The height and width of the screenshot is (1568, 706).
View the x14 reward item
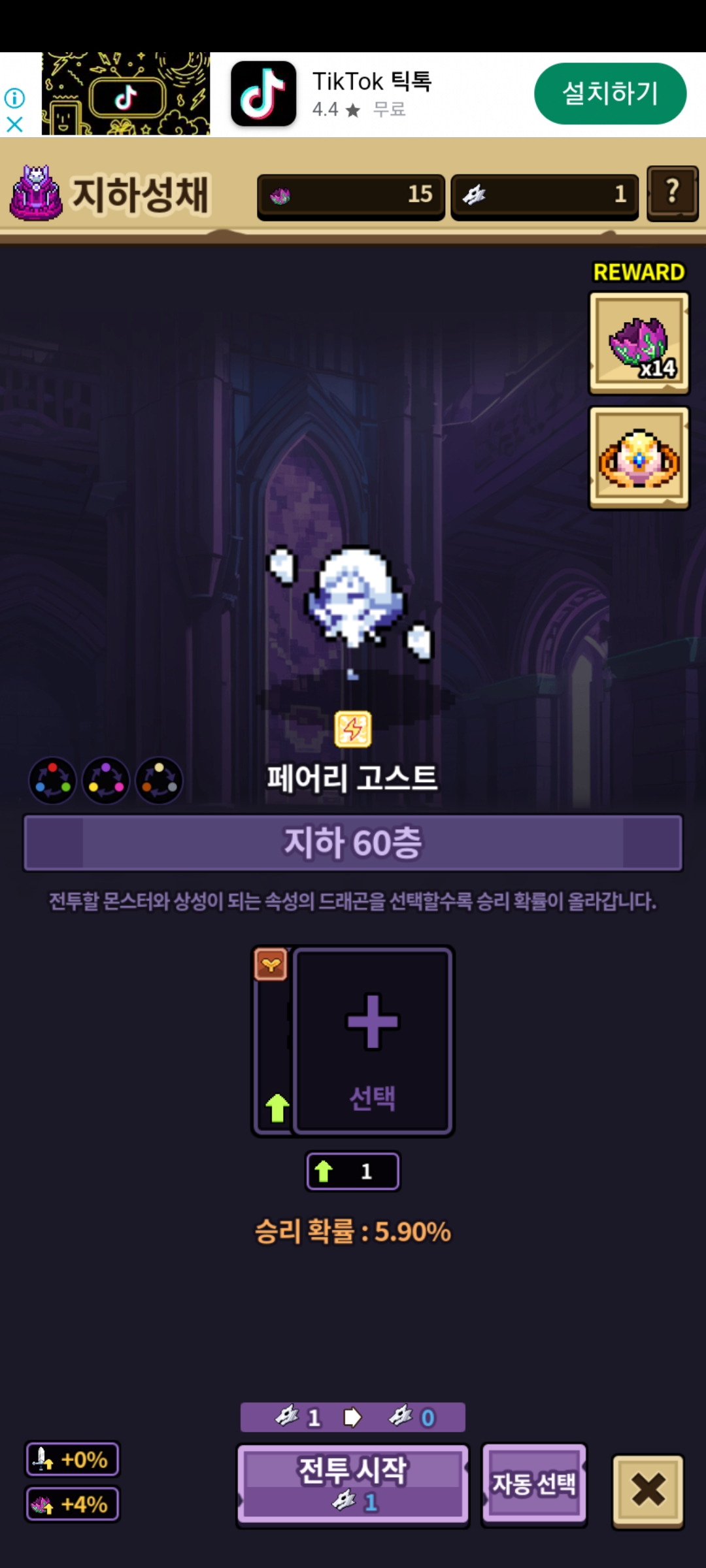(639, 342)
